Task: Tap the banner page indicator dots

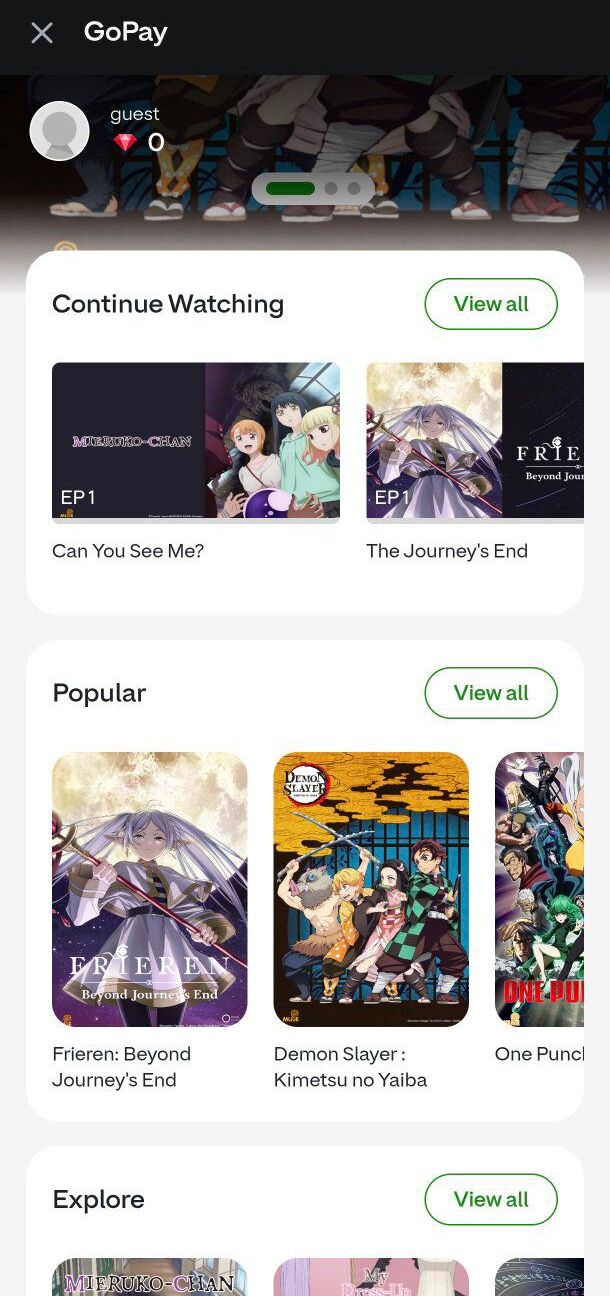Action: [313, 188]
